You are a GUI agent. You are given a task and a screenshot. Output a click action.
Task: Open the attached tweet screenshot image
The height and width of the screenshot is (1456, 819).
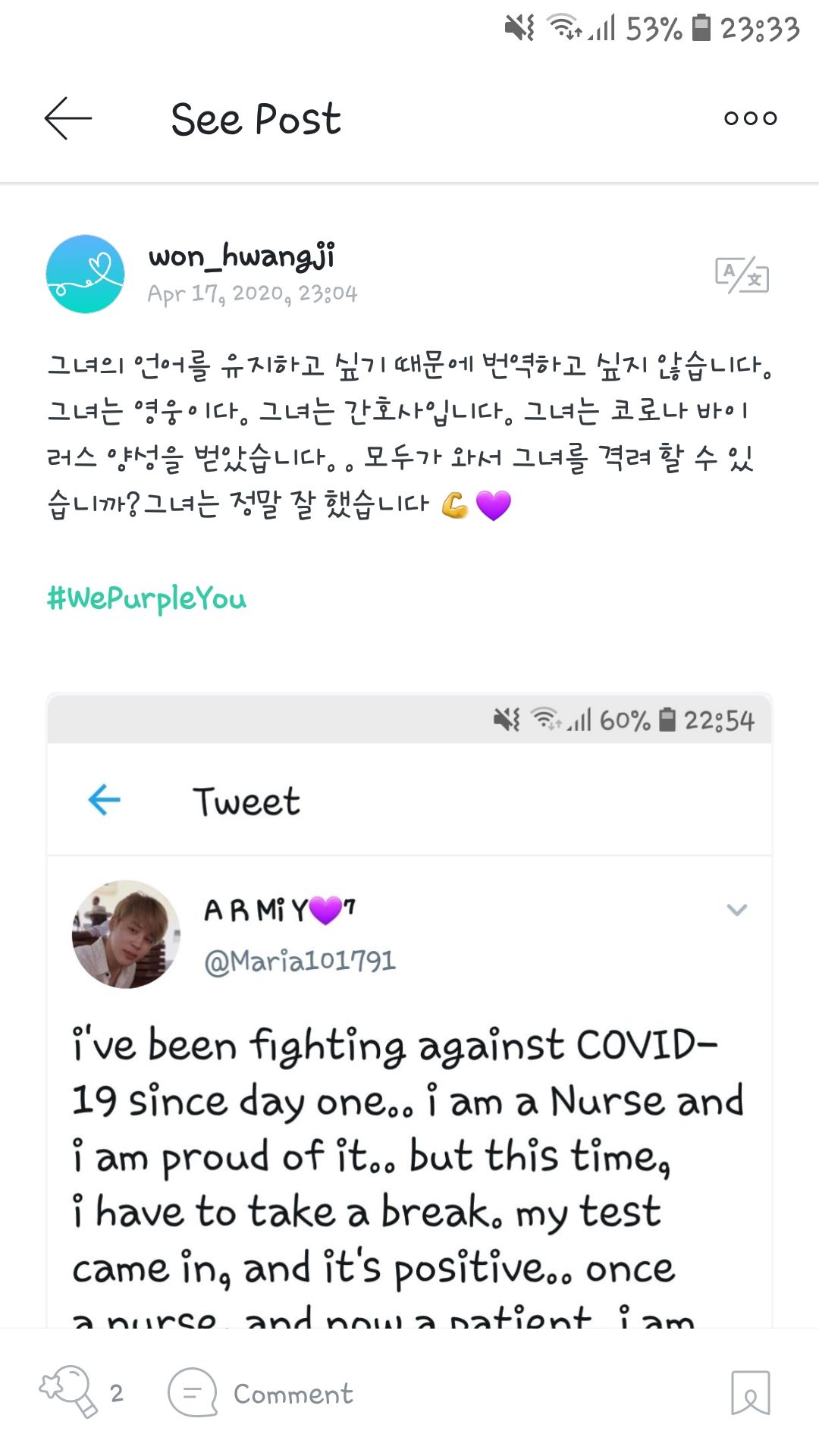point(409,1009)
